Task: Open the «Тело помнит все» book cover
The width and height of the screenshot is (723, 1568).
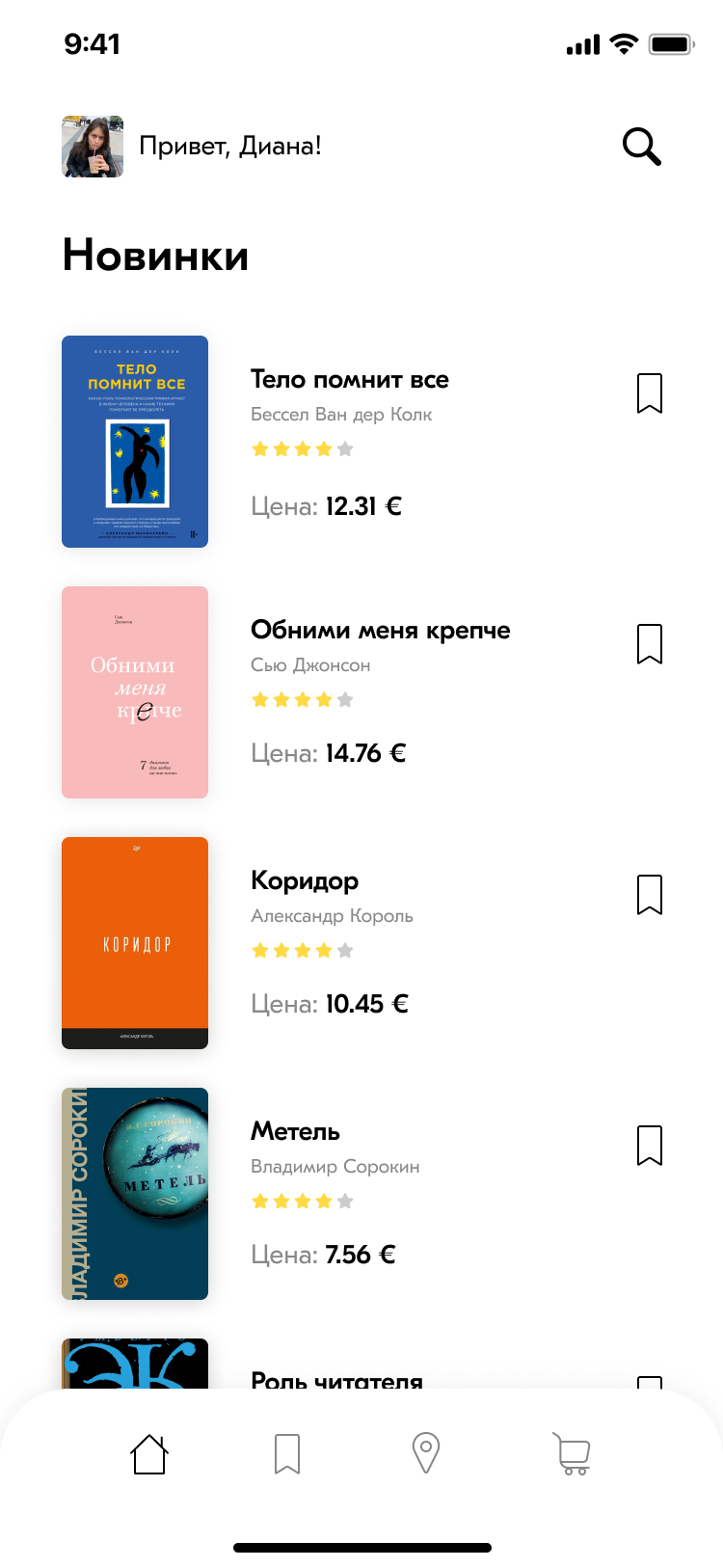Action: [135, 442]
